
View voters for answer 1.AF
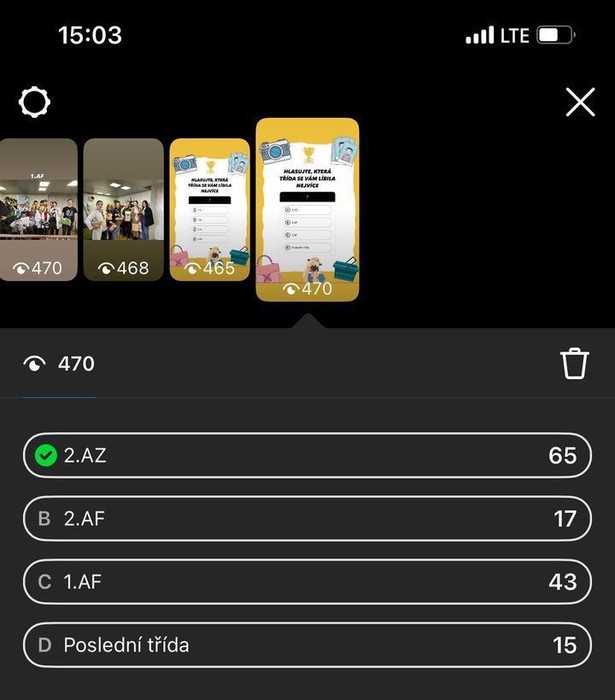[x=307, y=581]
